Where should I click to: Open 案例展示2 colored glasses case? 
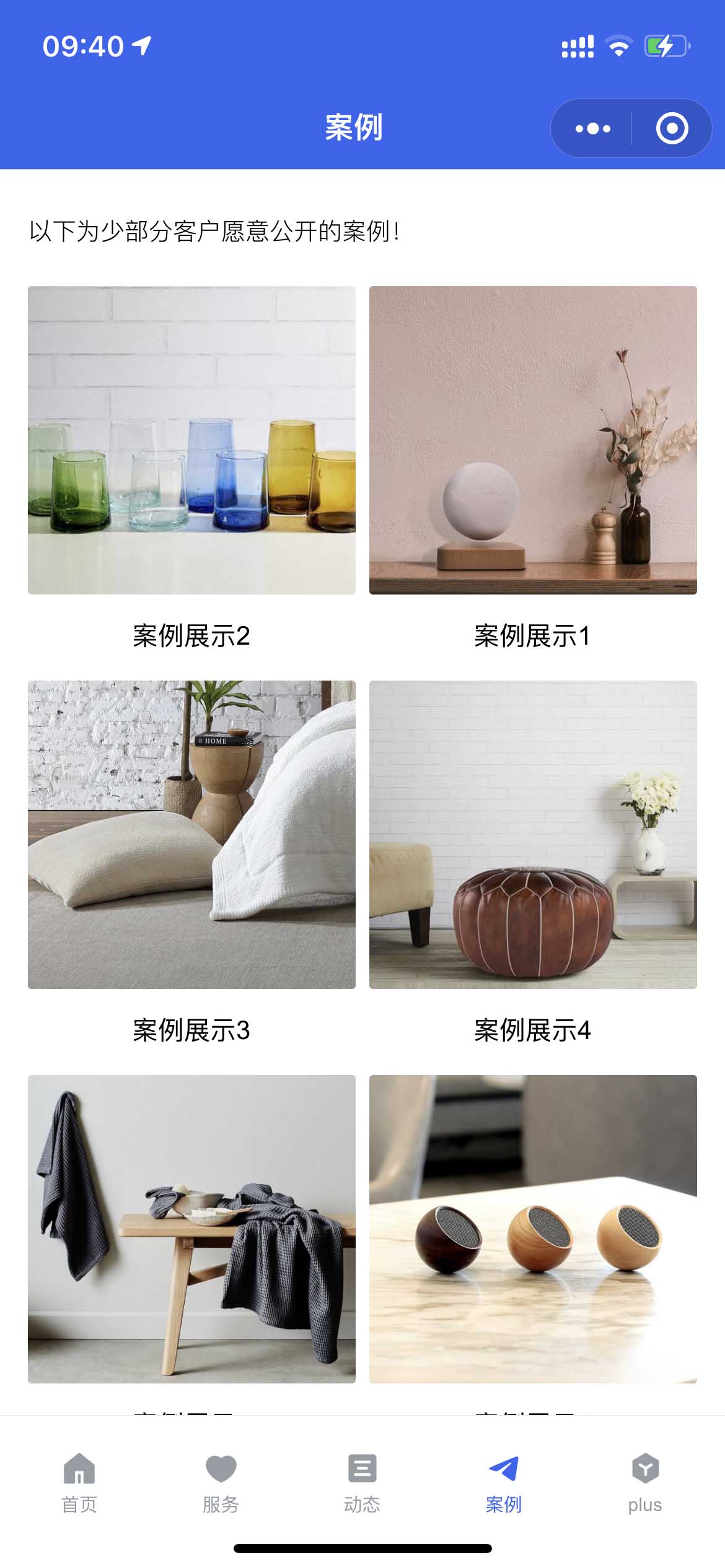tap(191, 440)
